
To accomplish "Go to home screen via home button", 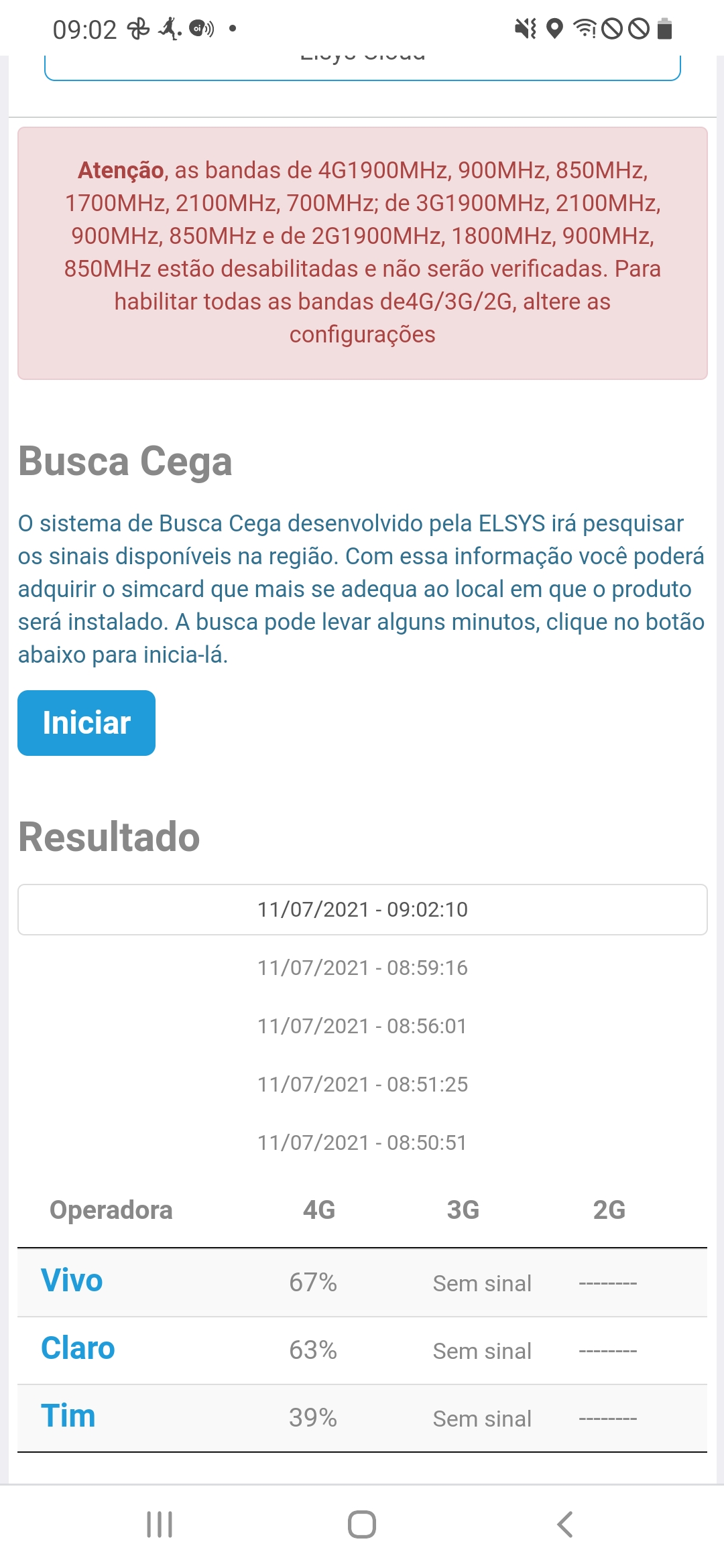I will pyautogui.click(x=362, y=1524).
